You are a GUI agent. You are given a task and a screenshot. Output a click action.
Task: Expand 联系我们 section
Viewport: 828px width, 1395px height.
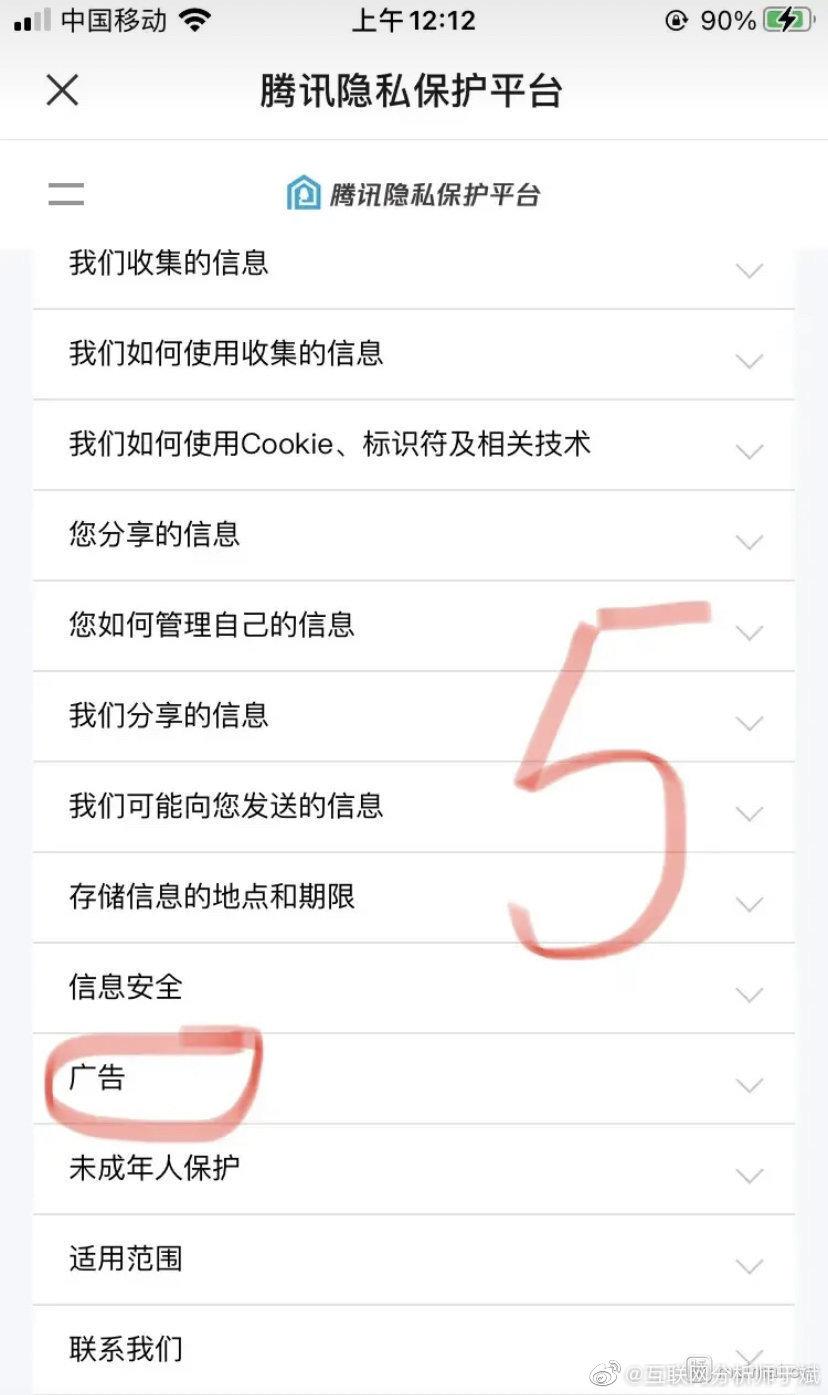413,1349
